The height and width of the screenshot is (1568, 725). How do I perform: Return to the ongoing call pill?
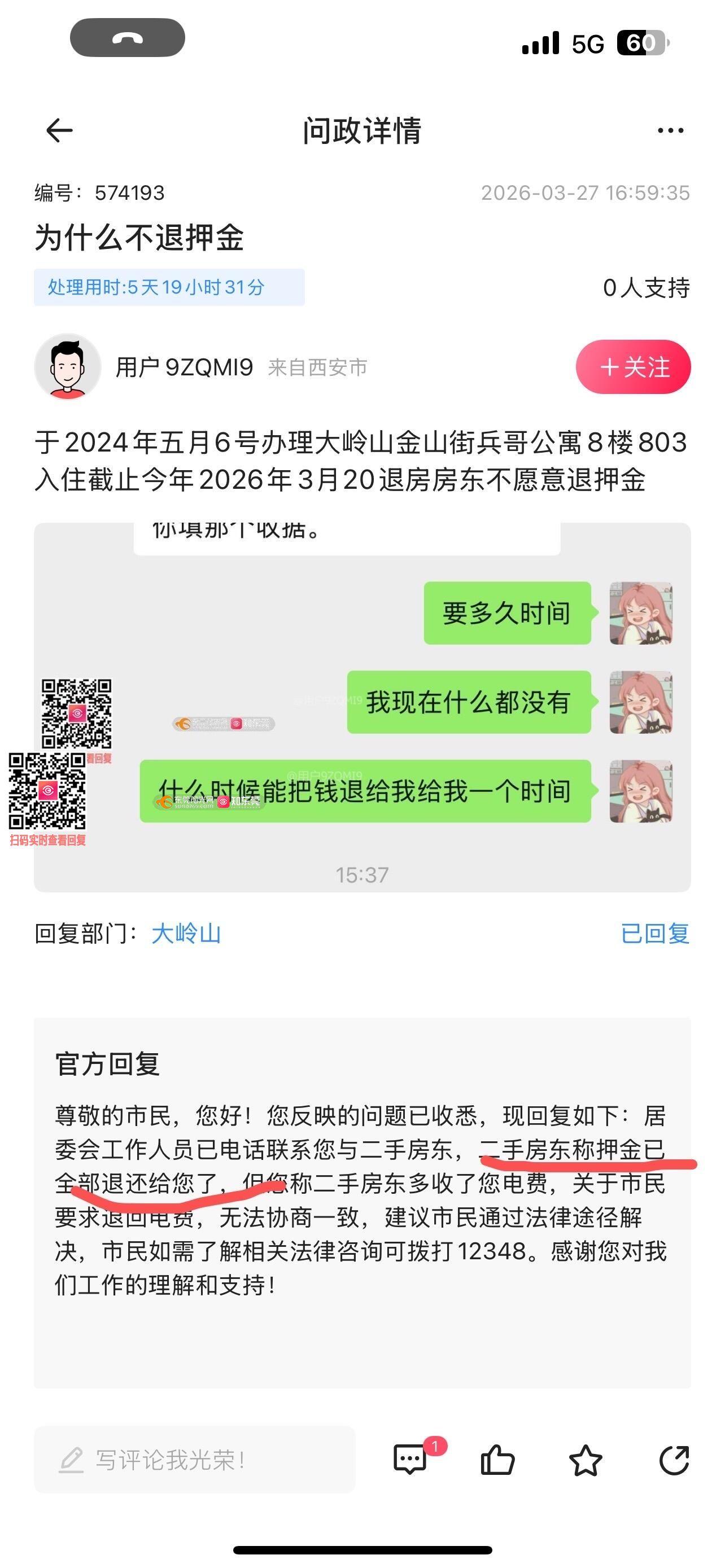[x=128, y=38]
